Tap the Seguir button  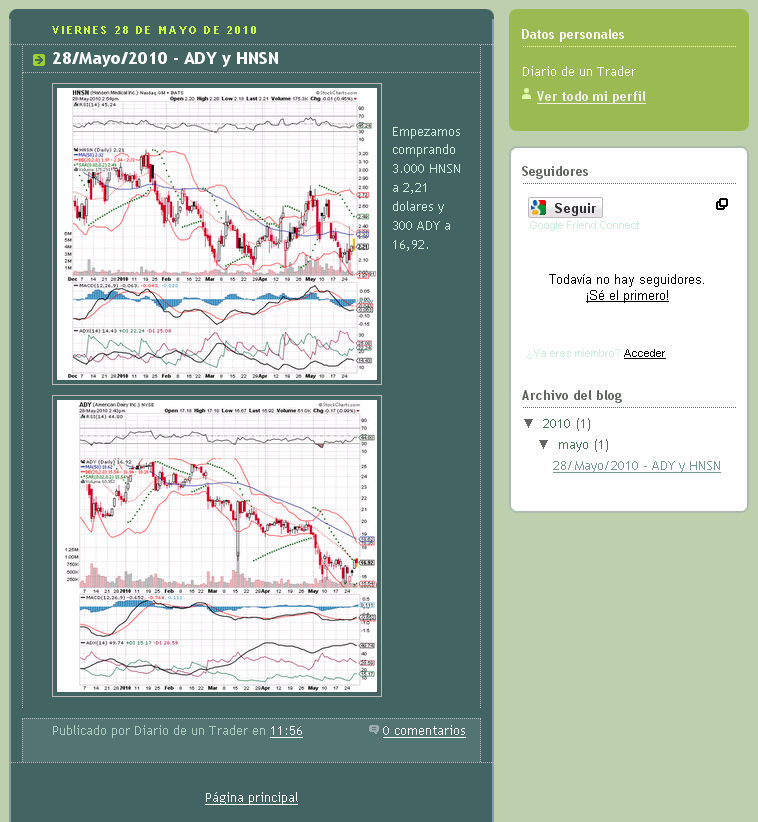coord(565,208)
